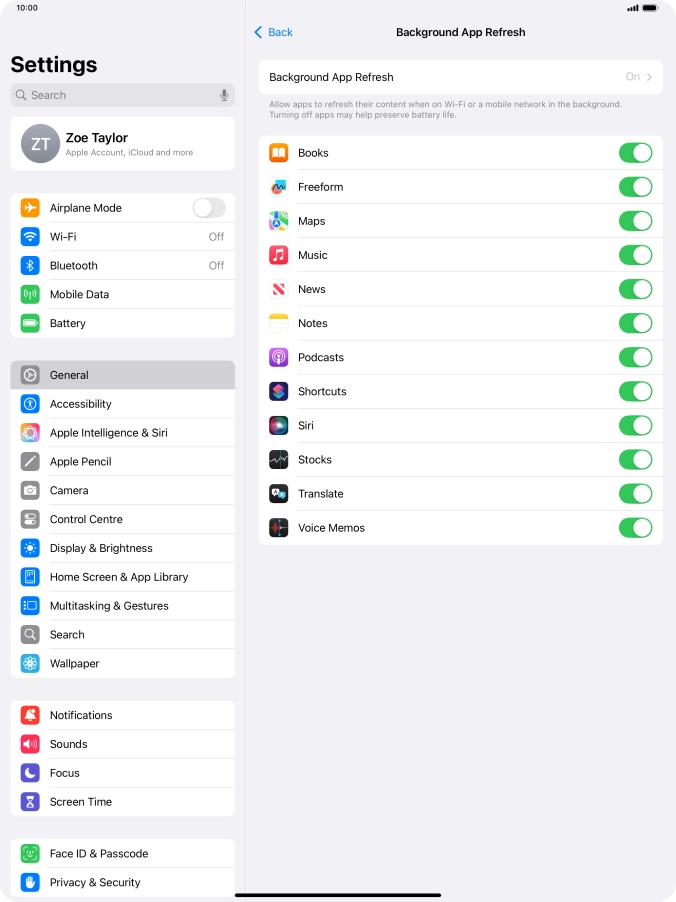
Task: Disable background refresh for Stocks
Action: [635, 460]
